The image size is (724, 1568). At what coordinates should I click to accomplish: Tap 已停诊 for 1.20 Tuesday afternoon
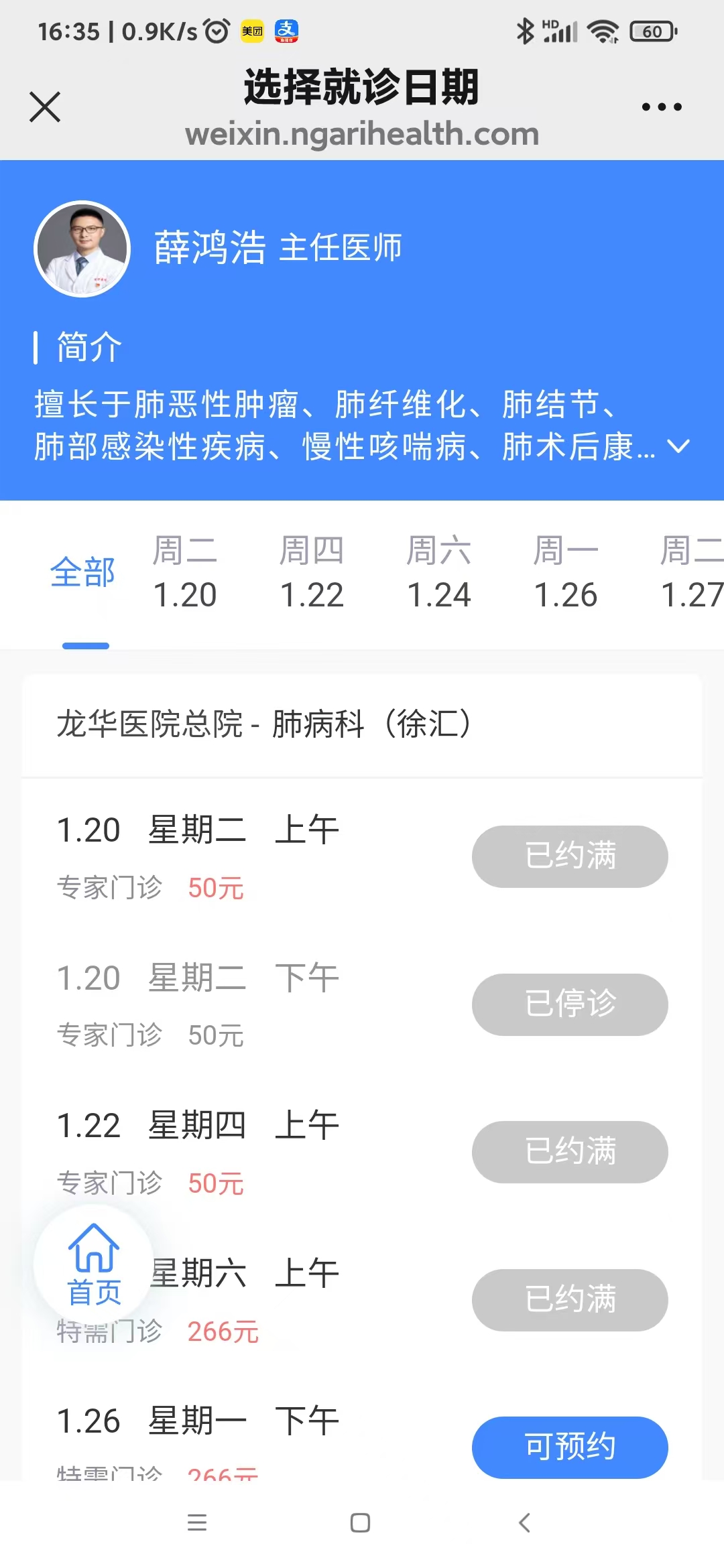click(570, 1004)
